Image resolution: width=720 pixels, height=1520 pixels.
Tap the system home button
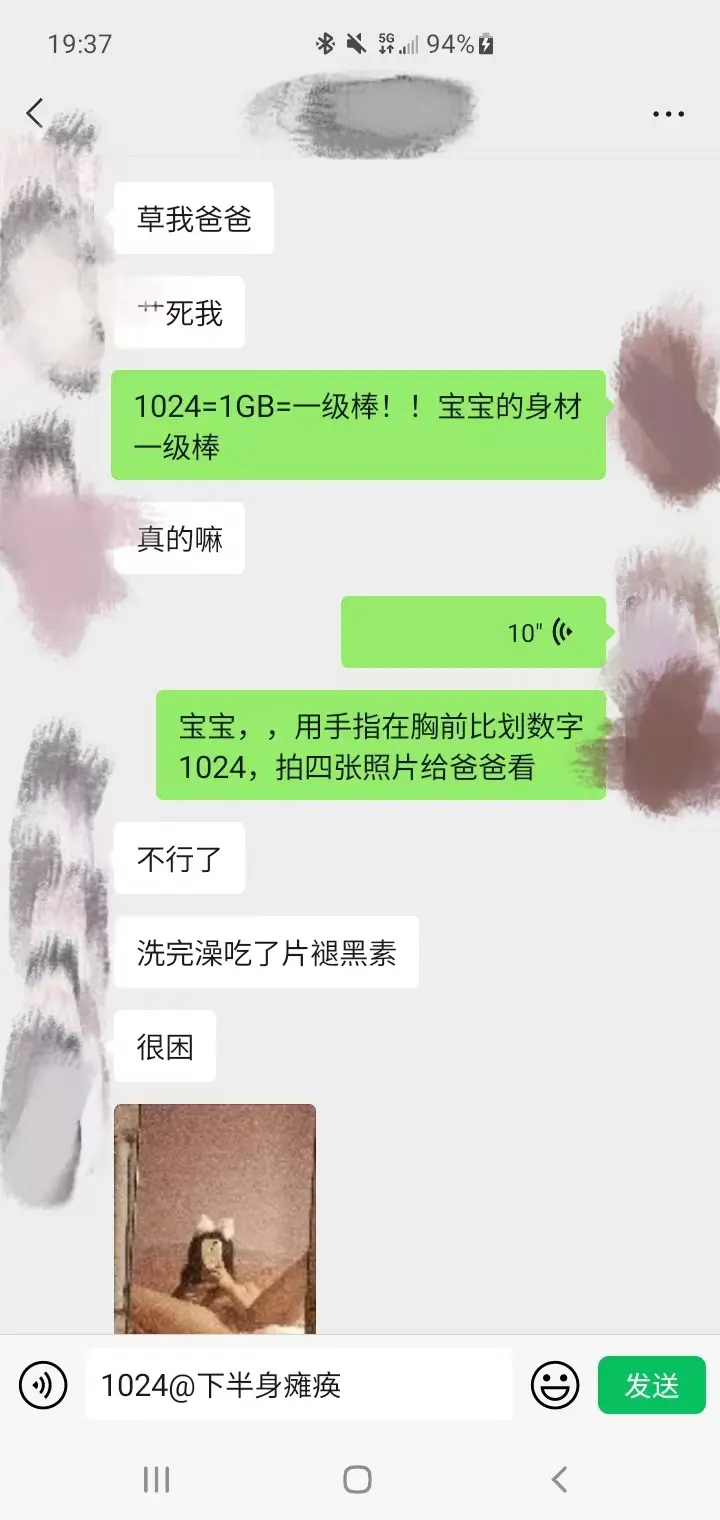357,1479
